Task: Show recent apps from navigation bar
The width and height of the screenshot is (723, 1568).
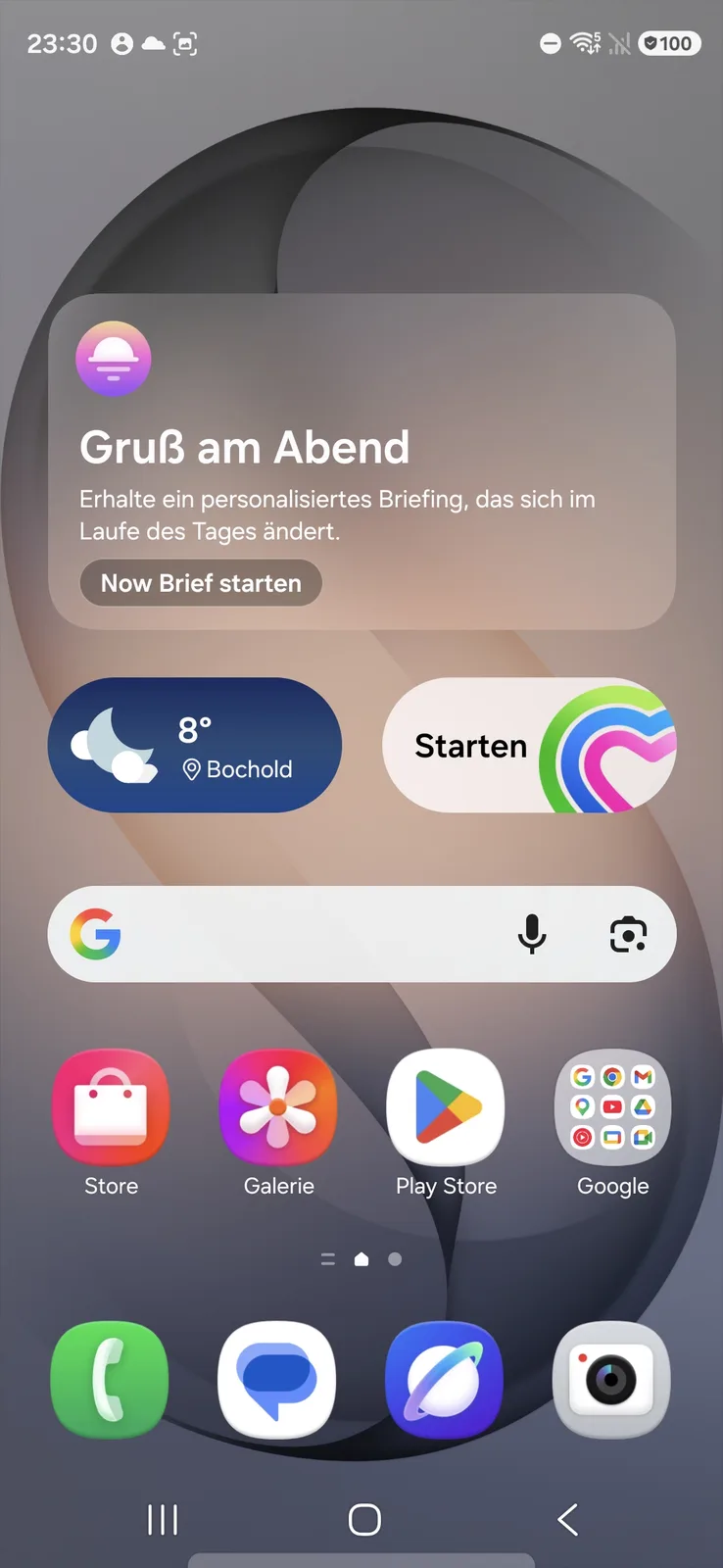Action: point(163,1520)
